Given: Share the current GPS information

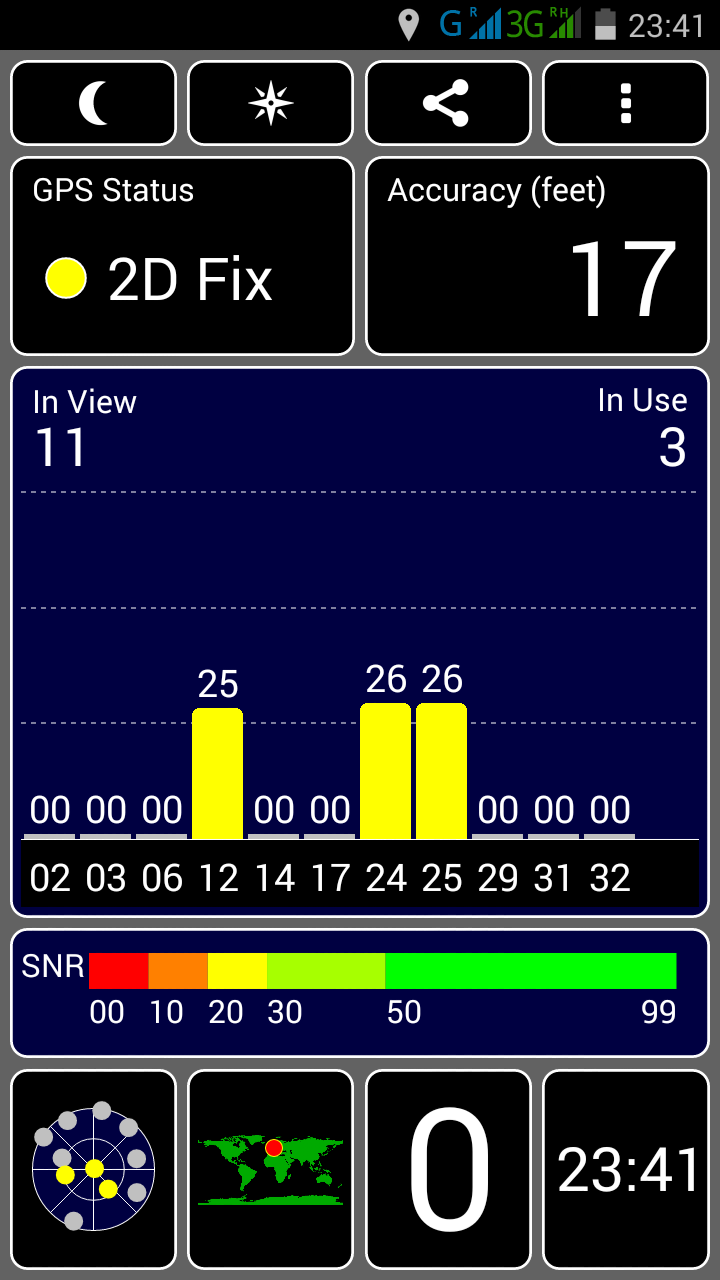Looking at the screenshot, I should coord(447,104).
